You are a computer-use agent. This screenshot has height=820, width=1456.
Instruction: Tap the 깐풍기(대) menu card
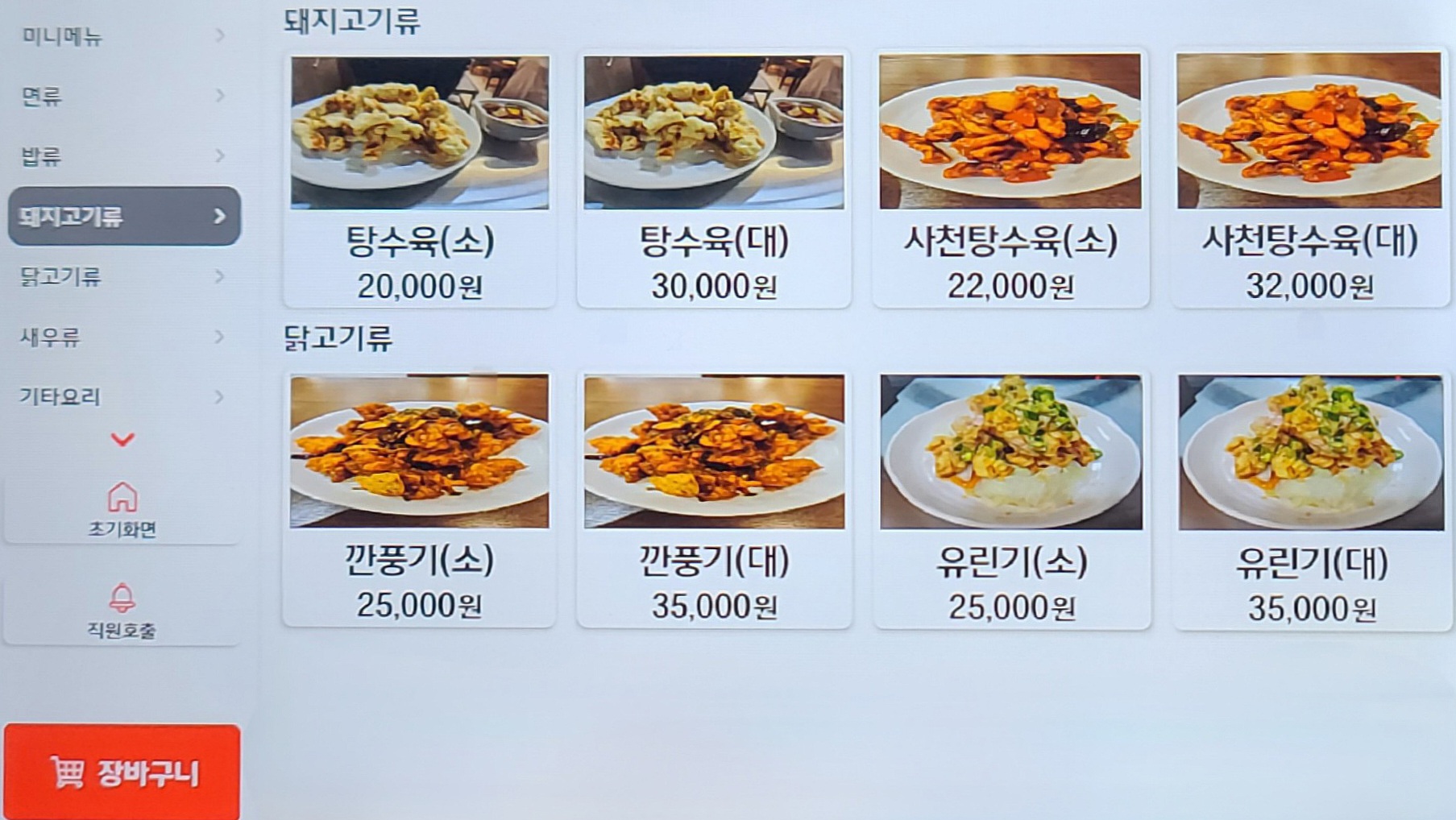(x=713, y=498)
